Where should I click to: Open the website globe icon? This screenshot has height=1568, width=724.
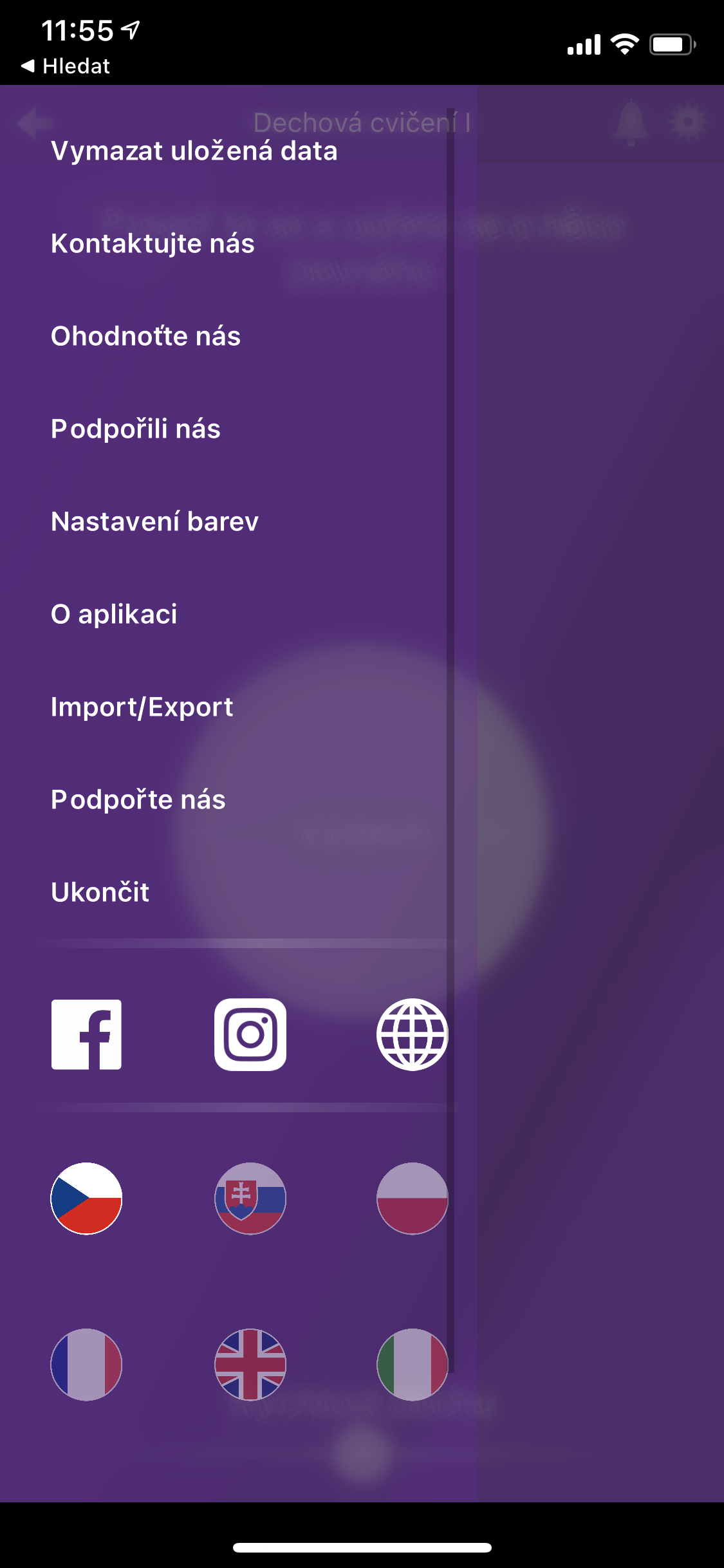tap(412, 1034)
